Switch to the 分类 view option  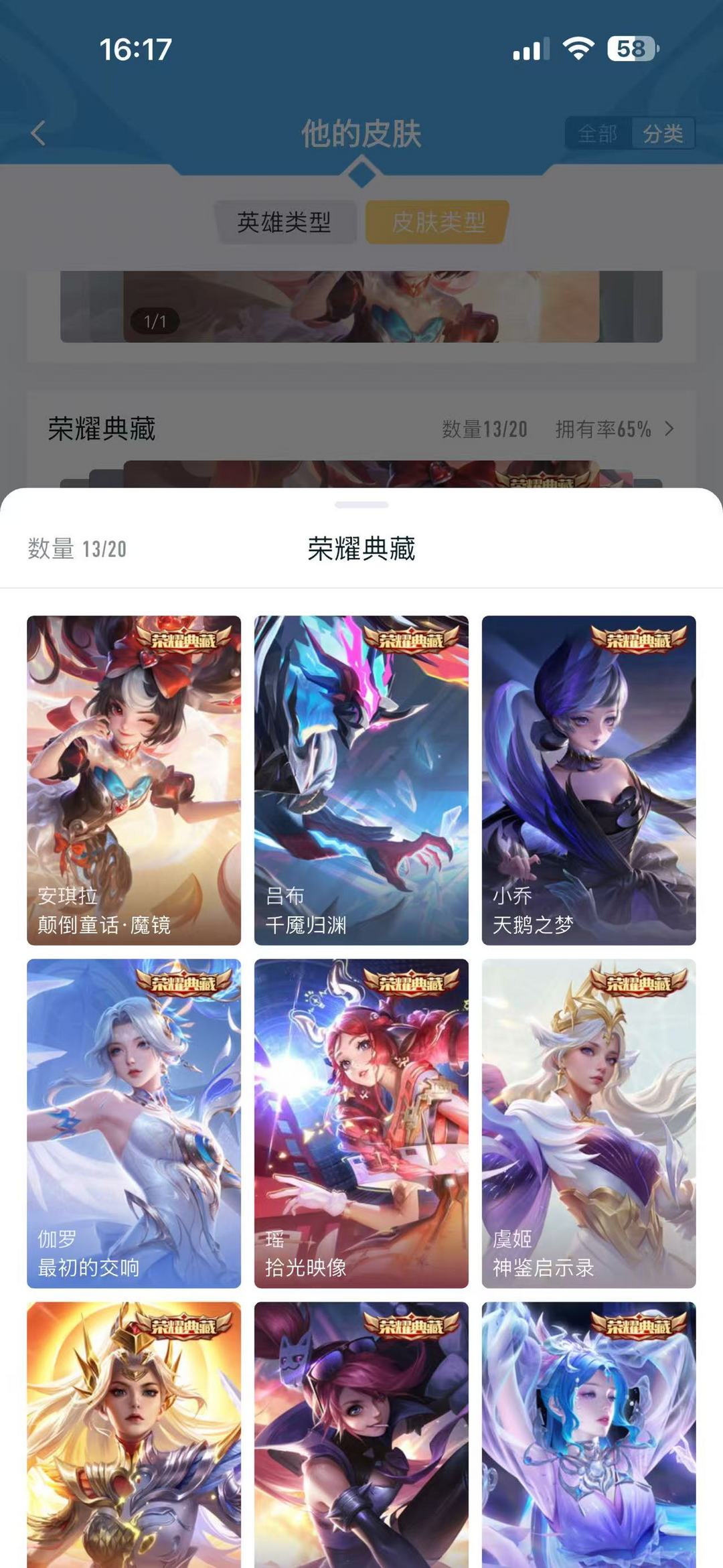[x=663, y=133]
